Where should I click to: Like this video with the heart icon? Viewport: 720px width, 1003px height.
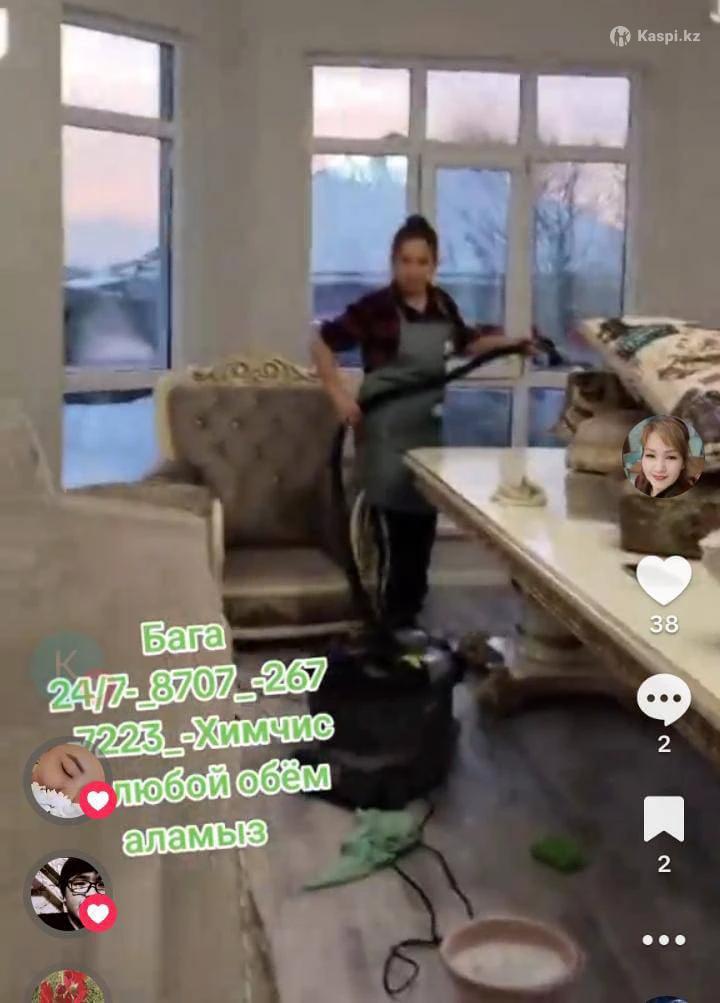[664, 581]
